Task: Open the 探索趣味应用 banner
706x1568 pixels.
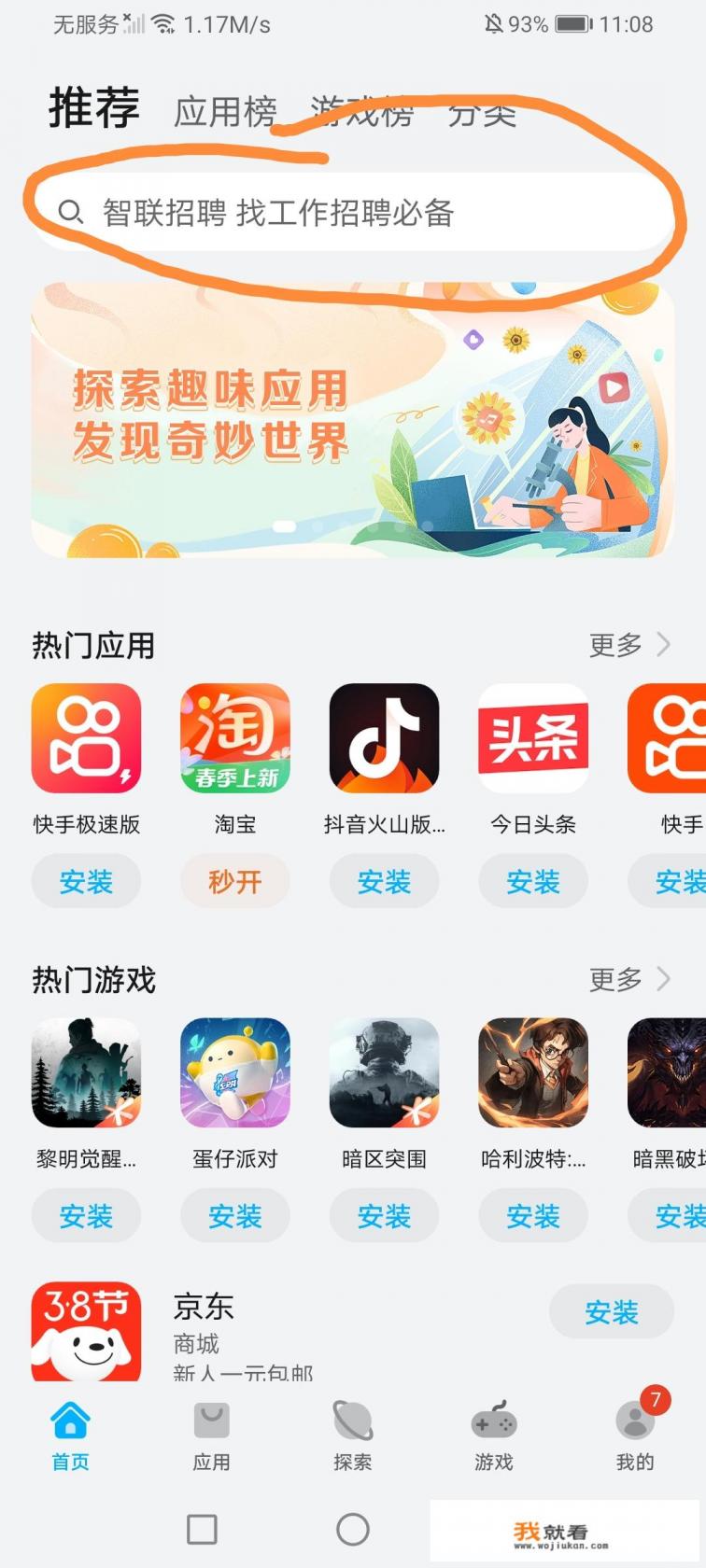Action: [x=352, y=420]
